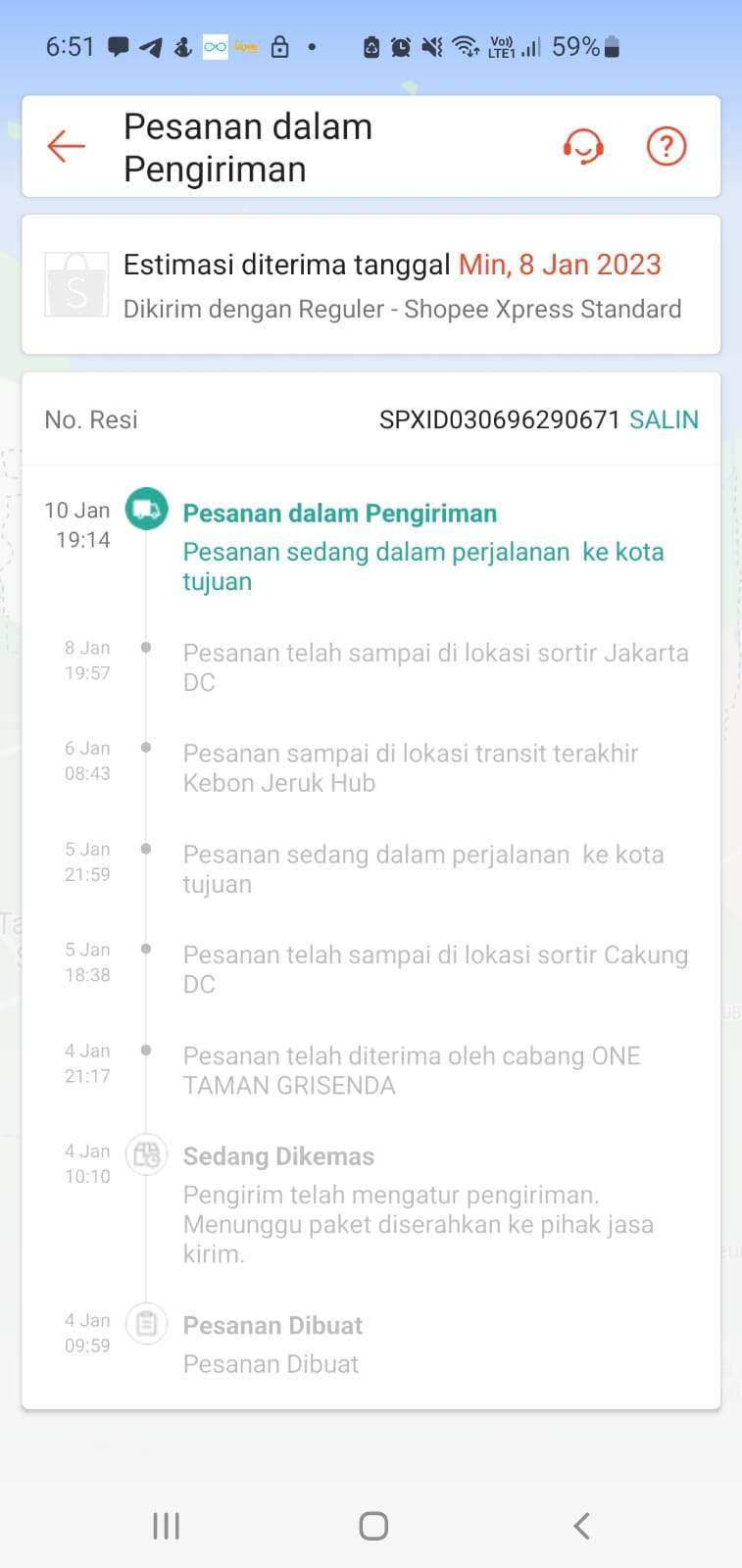Open the recent apps view
742x1568 pixels.
166,1526
